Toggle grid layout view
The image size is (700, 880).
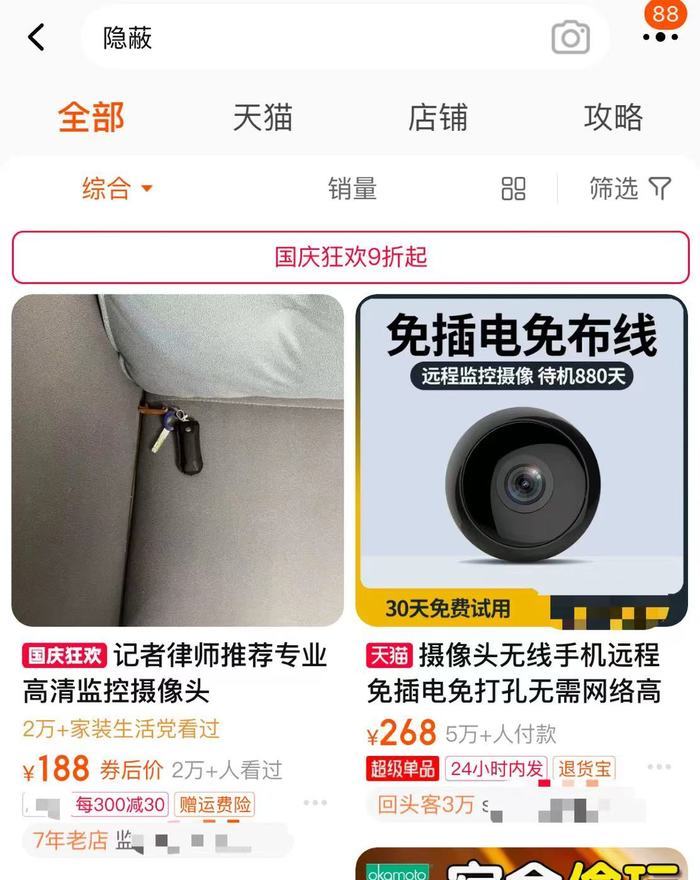pos(513,188)
